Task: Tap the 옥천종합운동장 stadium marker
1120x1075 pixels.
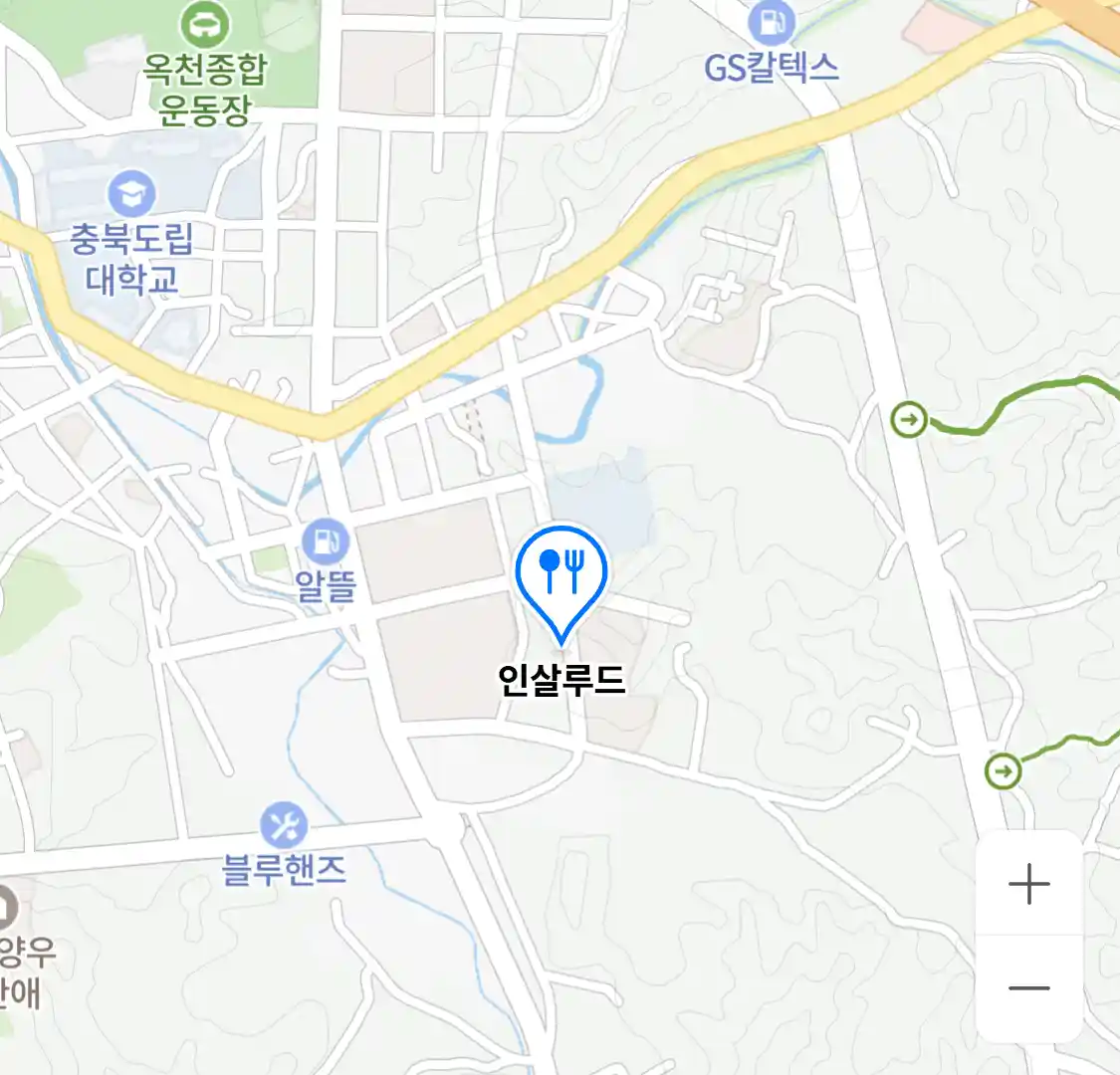Action: point(205,23)
